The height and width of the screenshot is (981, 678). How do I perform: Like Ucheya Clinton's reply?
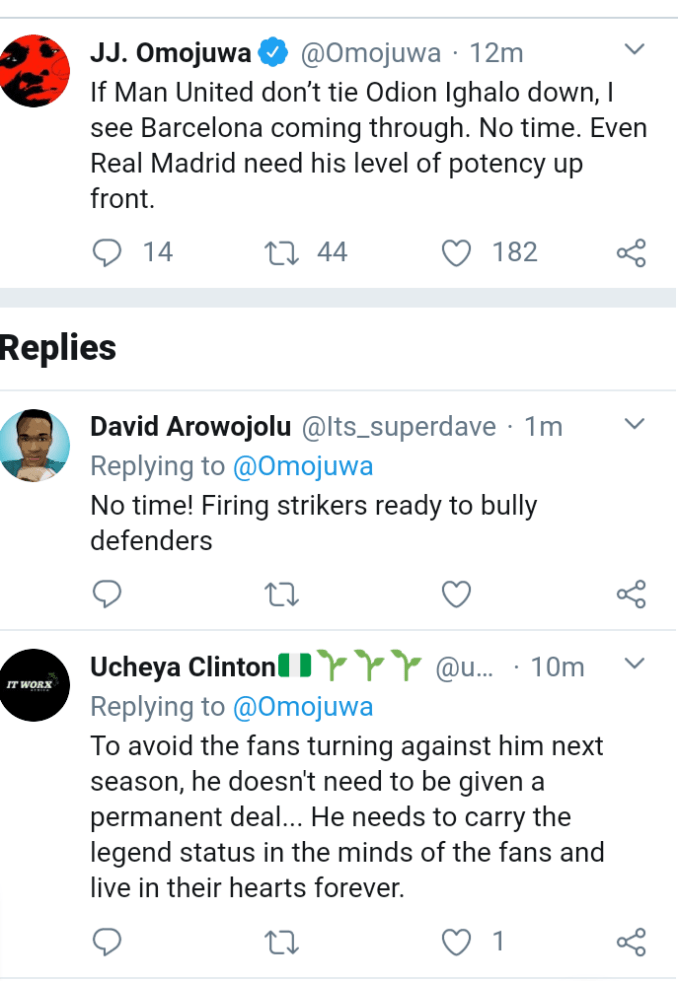(x=456, y=941)
